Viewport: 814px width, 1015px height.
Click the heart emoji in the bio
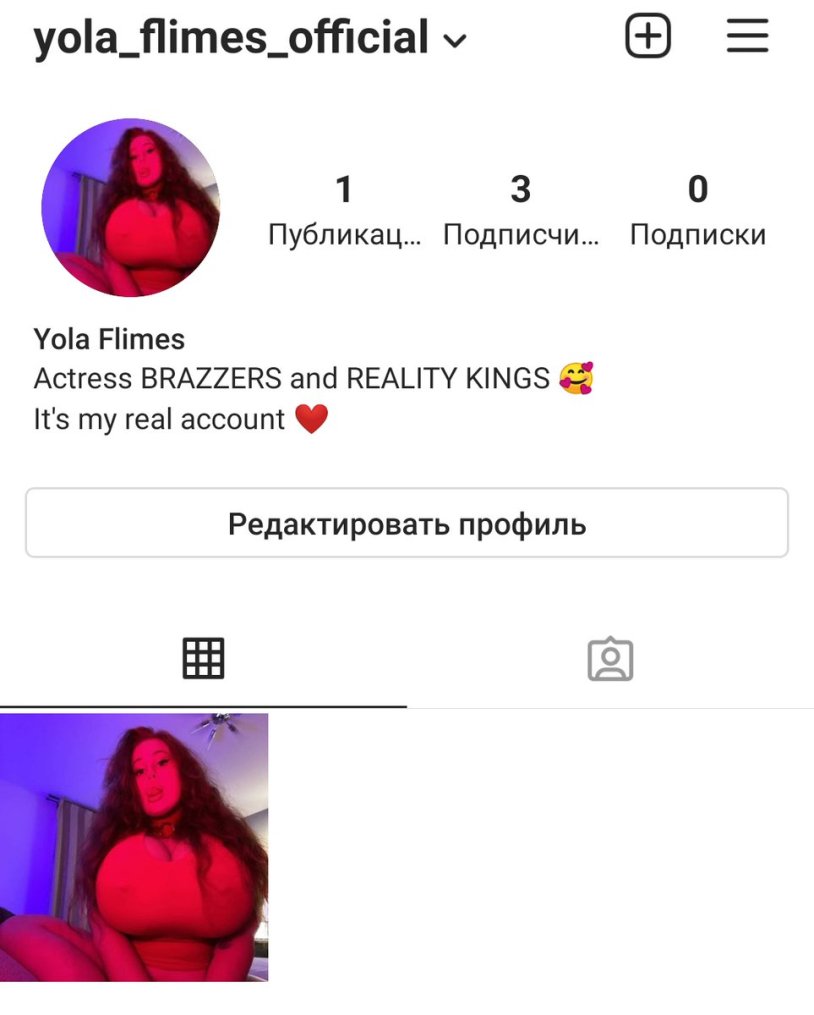(310, 419)
